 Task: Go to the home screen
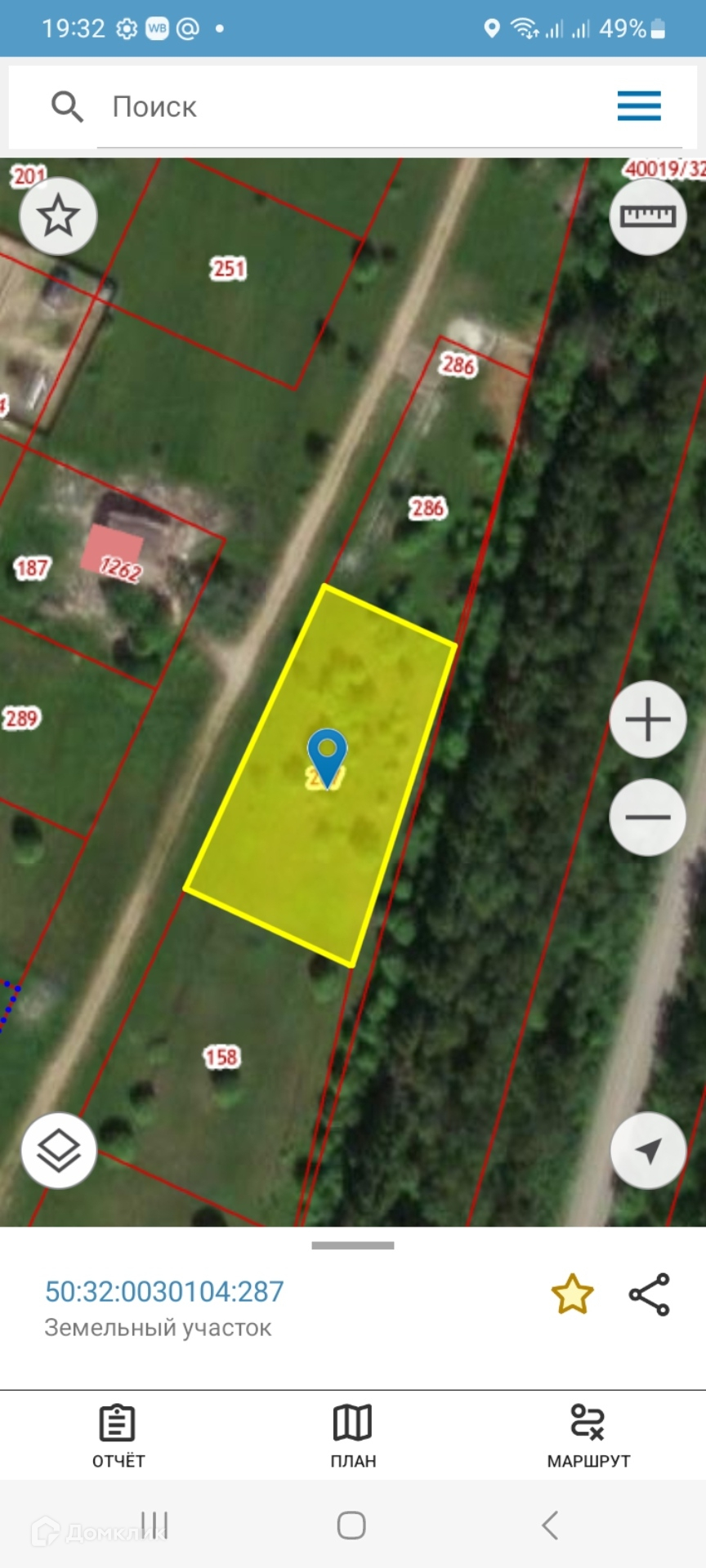[x=351, y=1525]
